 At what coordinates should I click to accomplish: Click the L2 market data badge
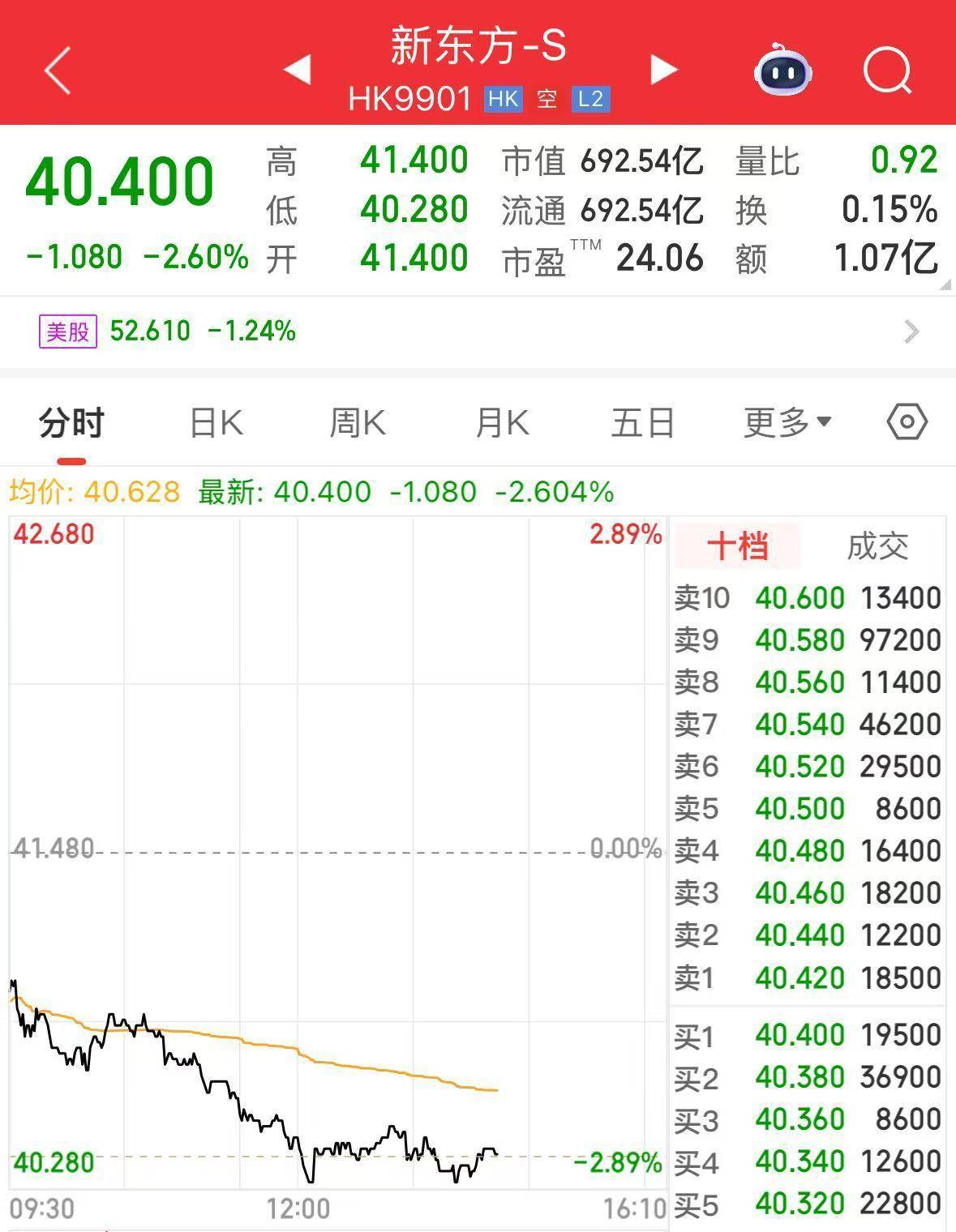coord(593,99)
